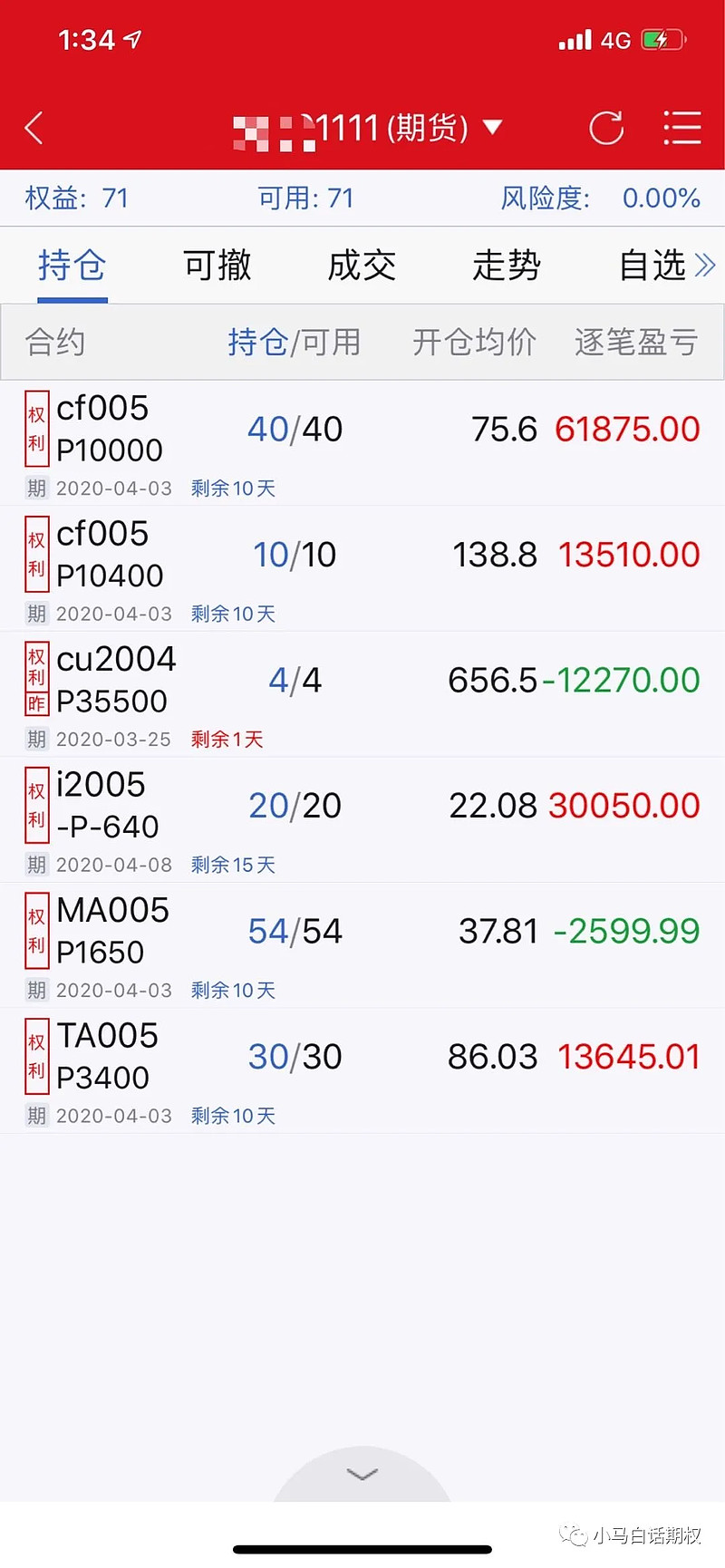Switch to the 走势 tab
Screen dimensions: 725x1568
(x=507, y=266)
